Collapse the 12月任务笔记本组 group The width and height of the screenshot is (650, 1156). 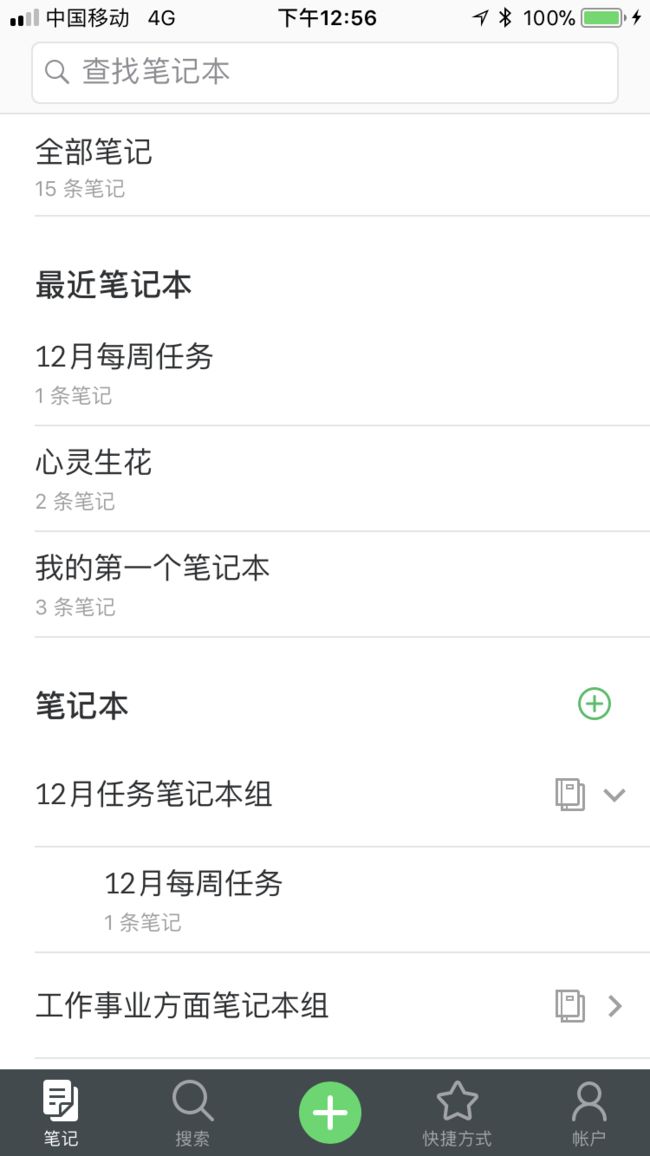point(614,795)
